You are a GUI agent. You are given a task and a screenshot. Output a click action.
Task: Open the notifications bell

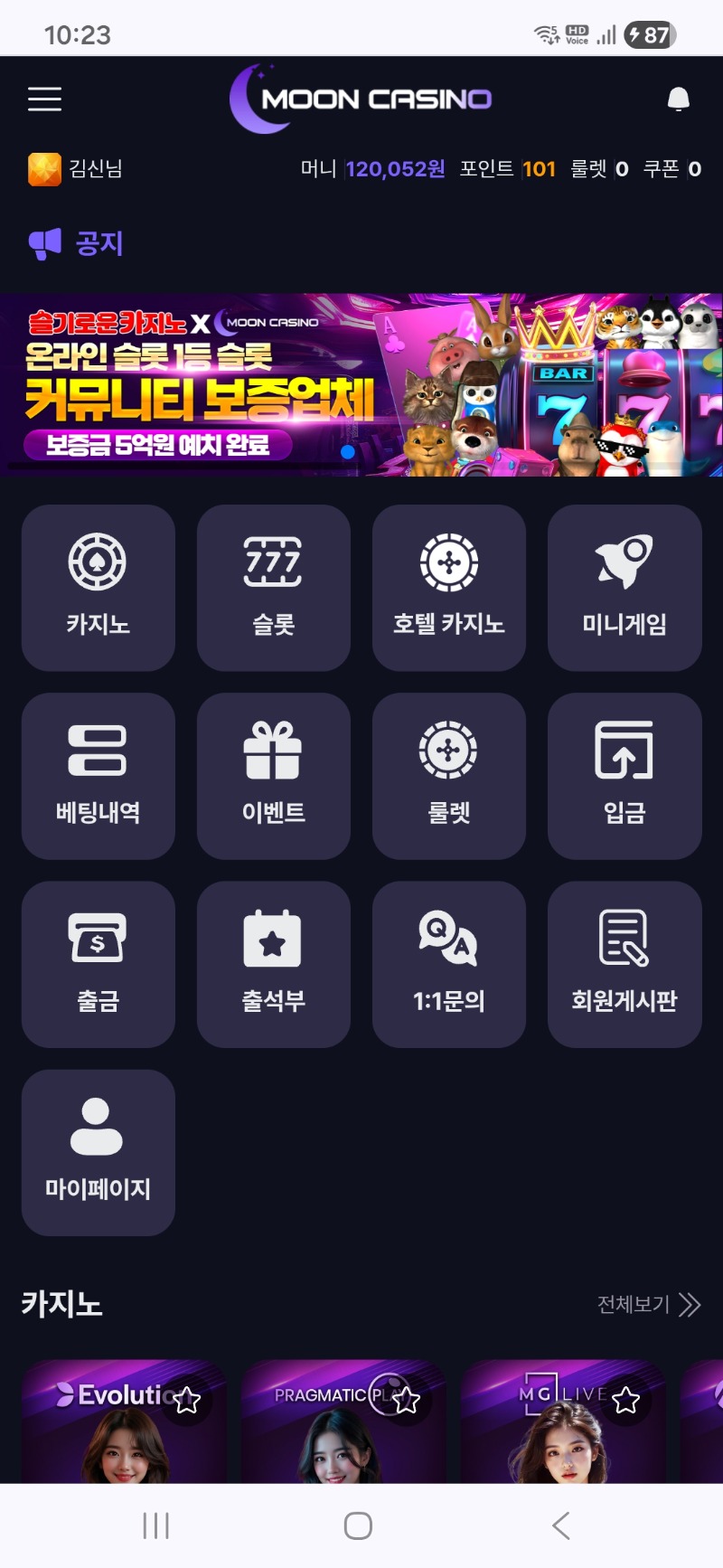tap(678, 99)
